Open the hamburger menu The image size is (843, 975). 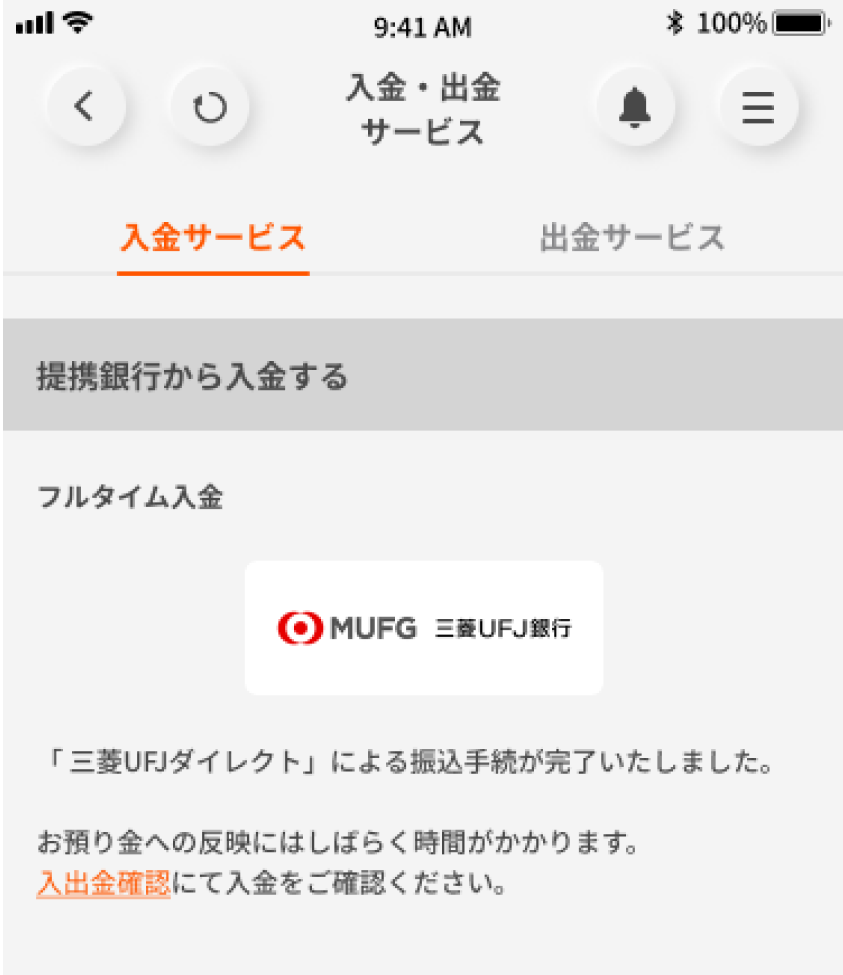758,106
